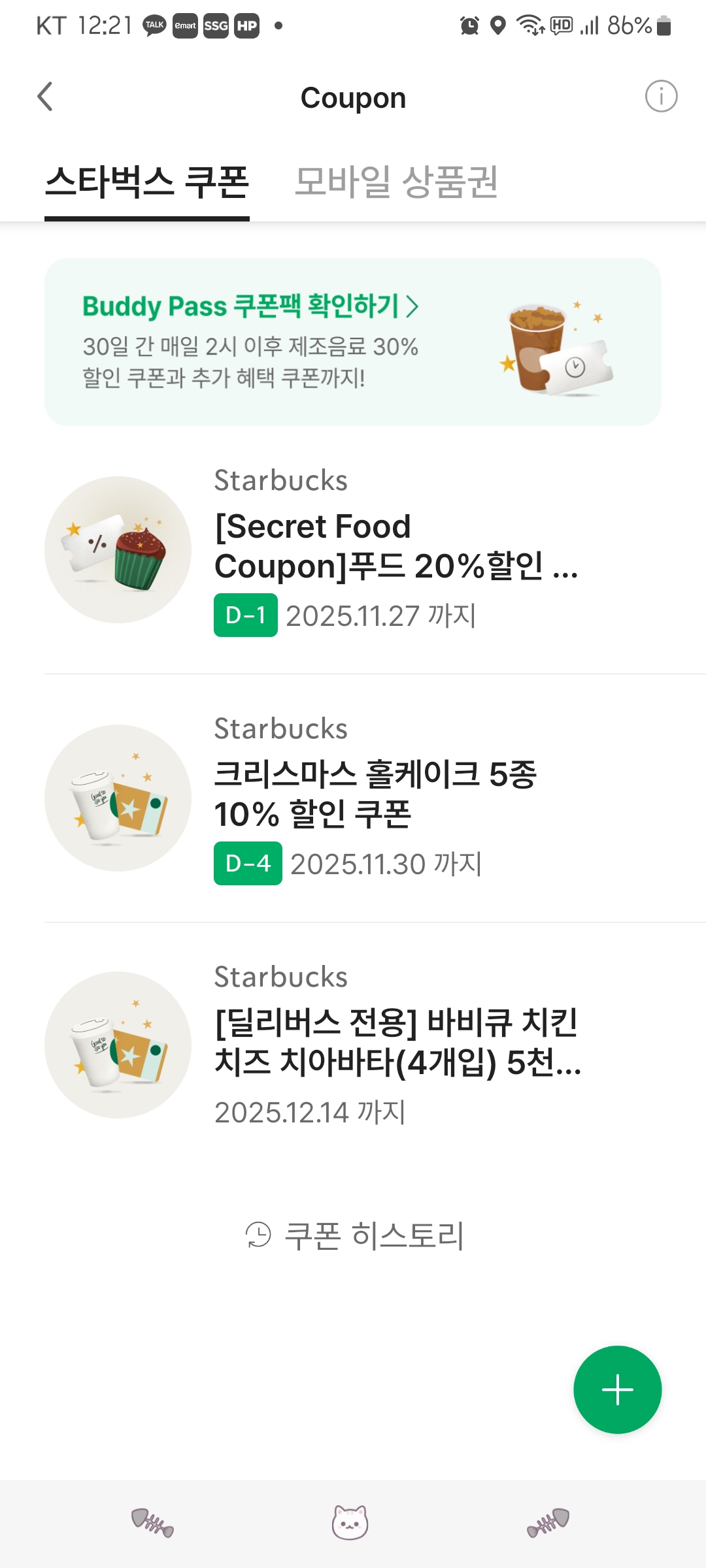The width and height of the screenshot is (706, 1568).
Task: Add a new coupon with the plus button
Action: pos(617,1390)
